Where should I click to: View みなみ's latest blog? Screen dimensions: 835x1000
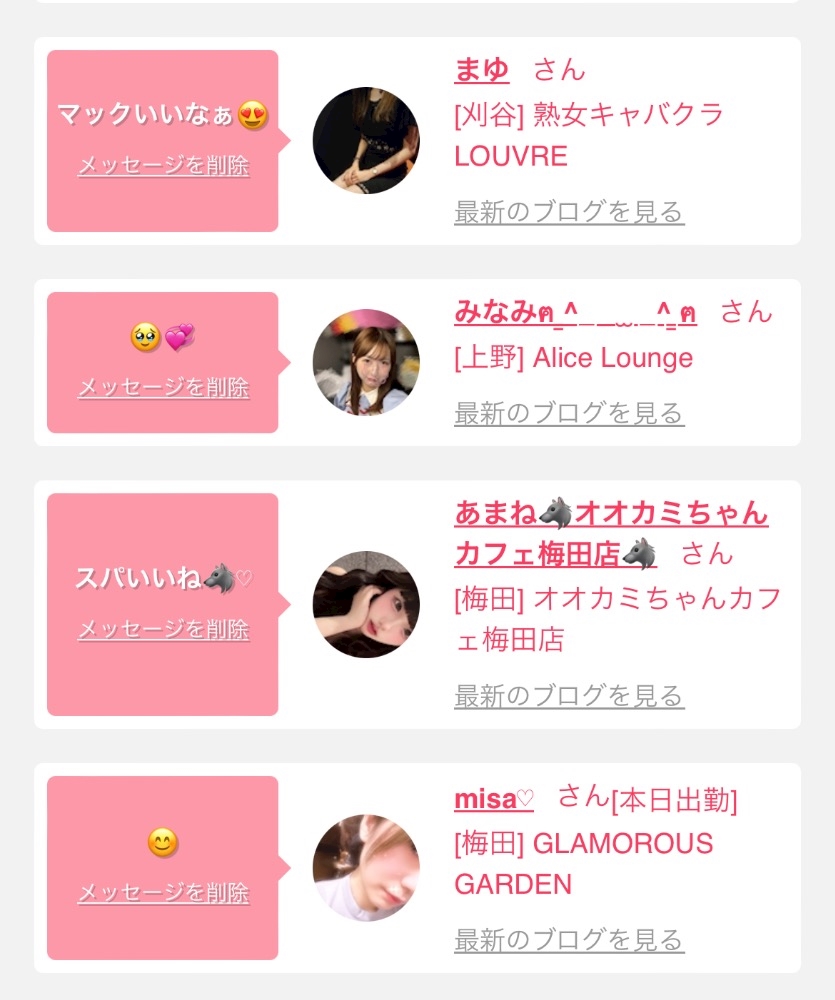(x=569, y=413)
